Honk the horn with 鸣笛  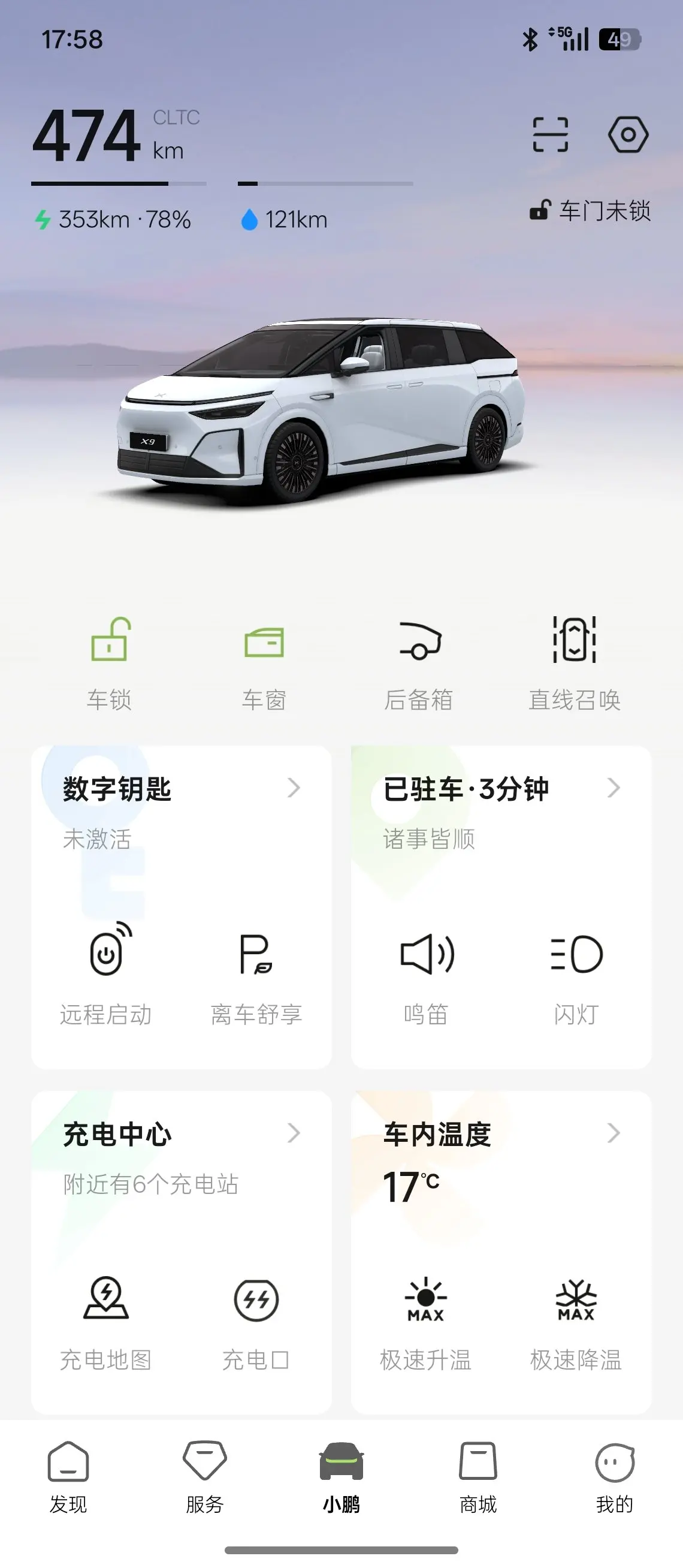click(x=427, y=974)
